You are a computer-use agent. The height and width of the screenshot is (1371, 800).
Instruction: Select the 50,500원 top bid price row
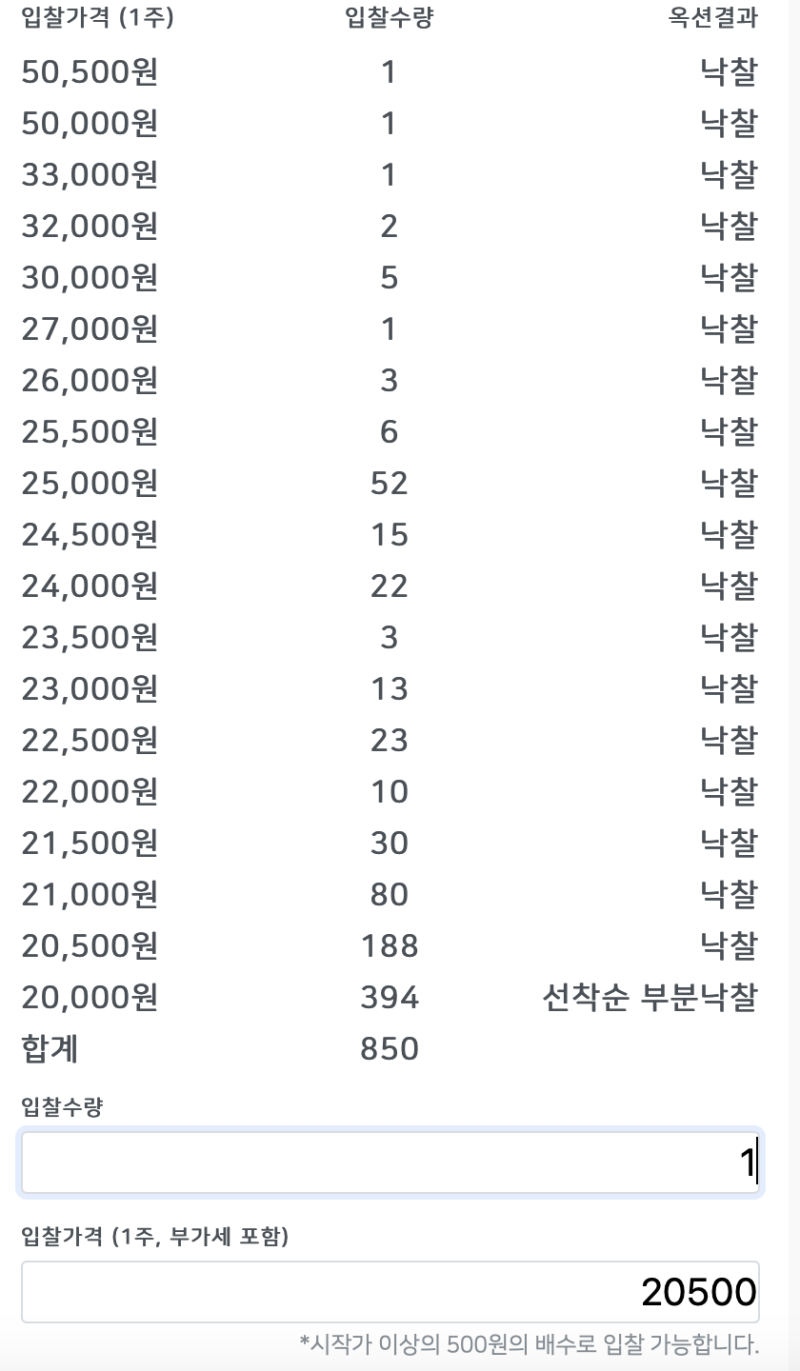tap(88, 73)
